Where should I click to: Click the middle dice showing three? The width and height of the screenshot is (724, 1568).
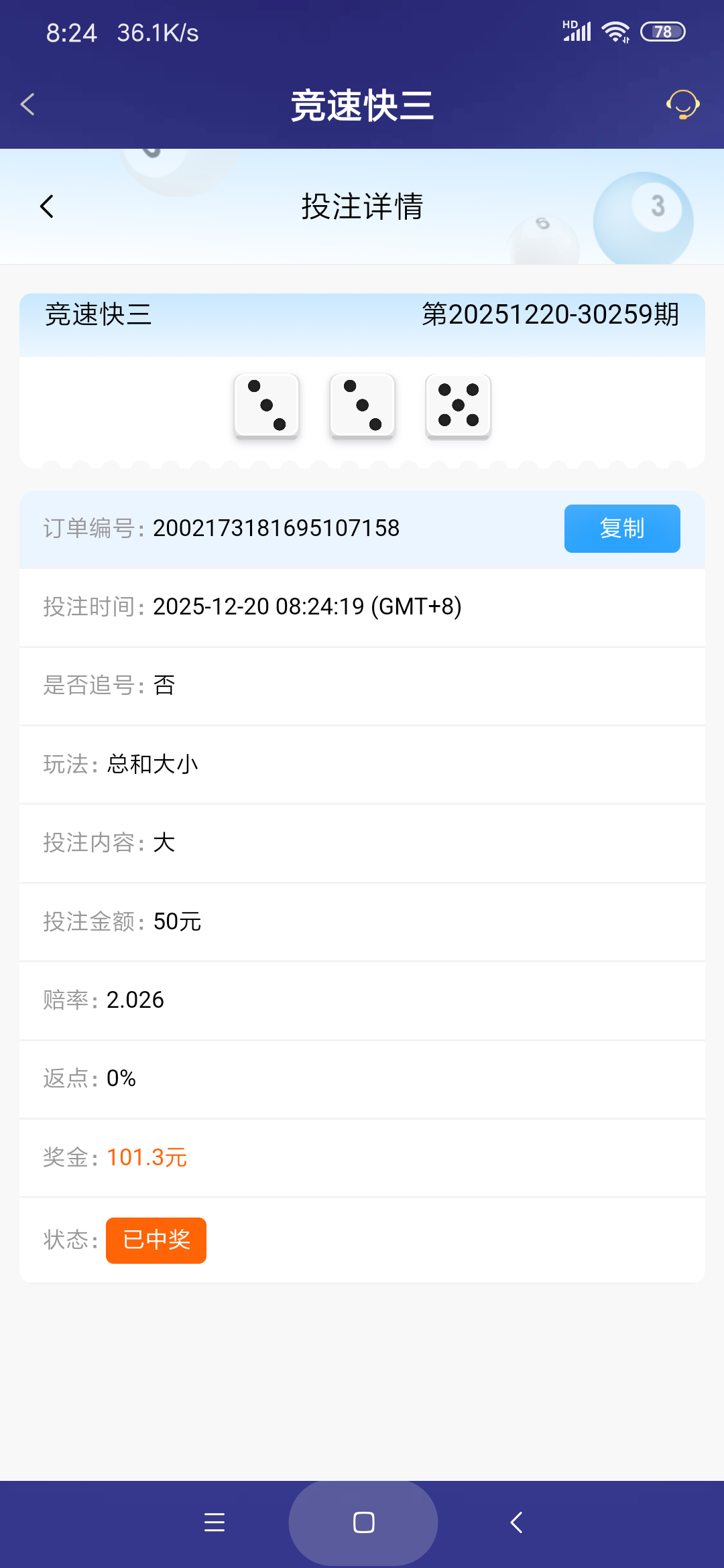(361, 406)
